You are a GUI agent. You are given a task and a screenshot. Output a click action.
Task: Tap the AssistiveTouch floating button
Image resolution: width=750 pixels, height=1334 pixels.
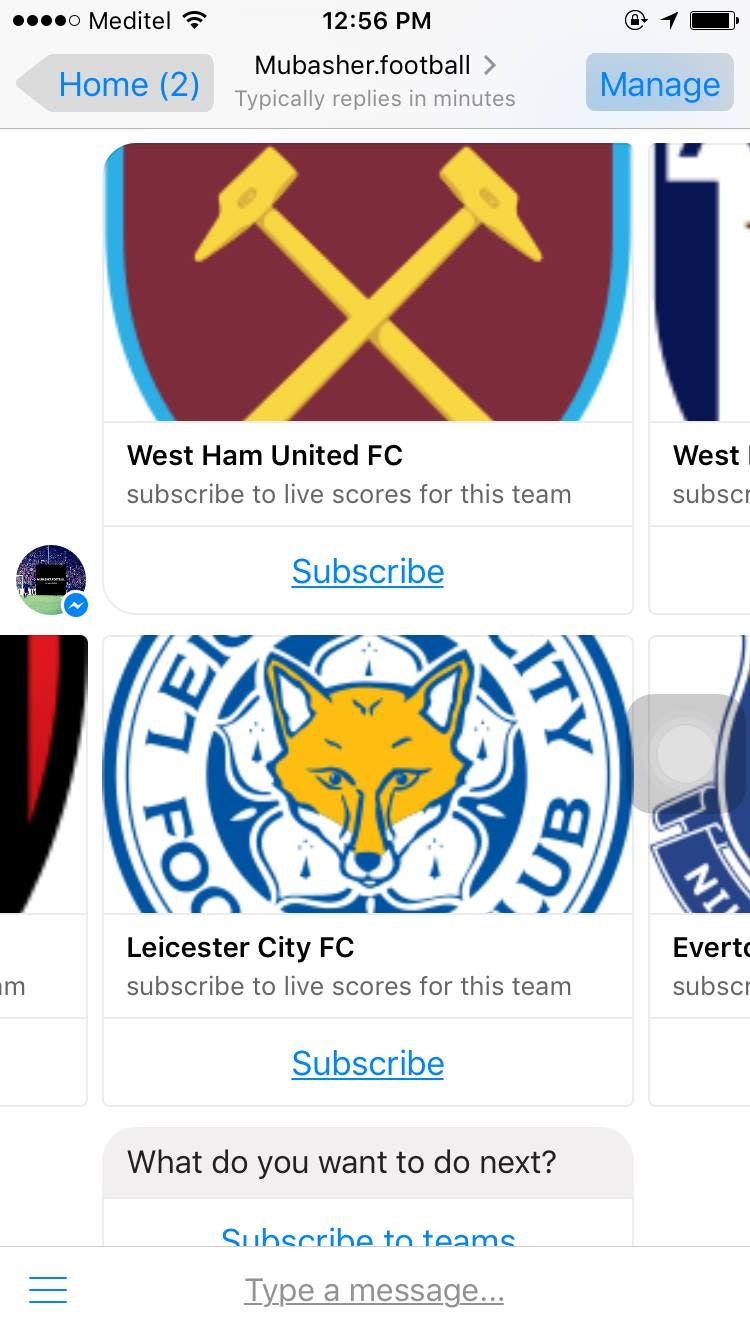tap(686, 753)
